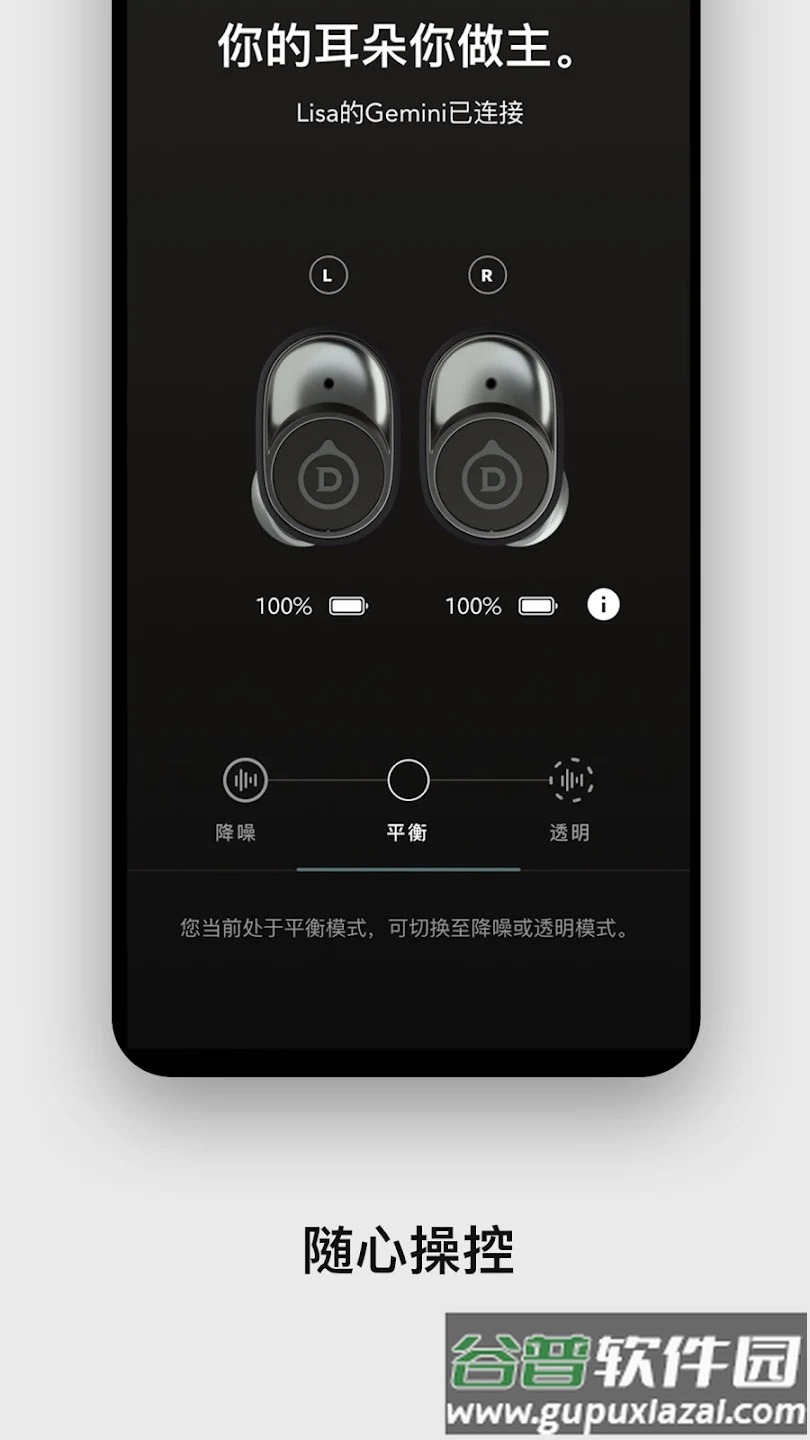Open left earbud 100% battery readout
The image size is (810, 1440).
click(281, 605)
